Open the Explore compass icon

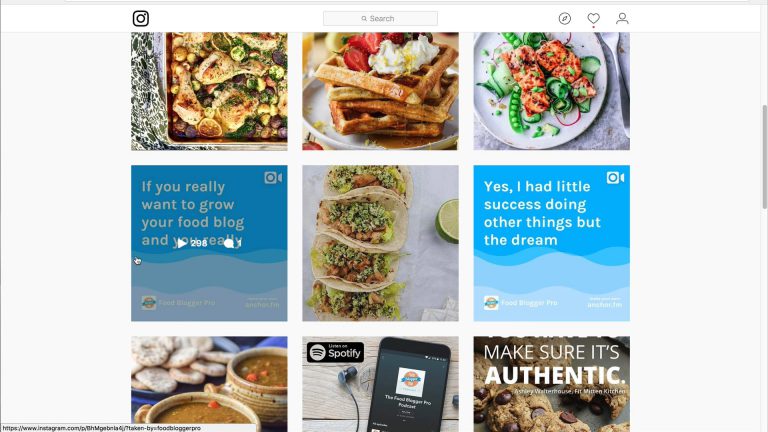565,18
